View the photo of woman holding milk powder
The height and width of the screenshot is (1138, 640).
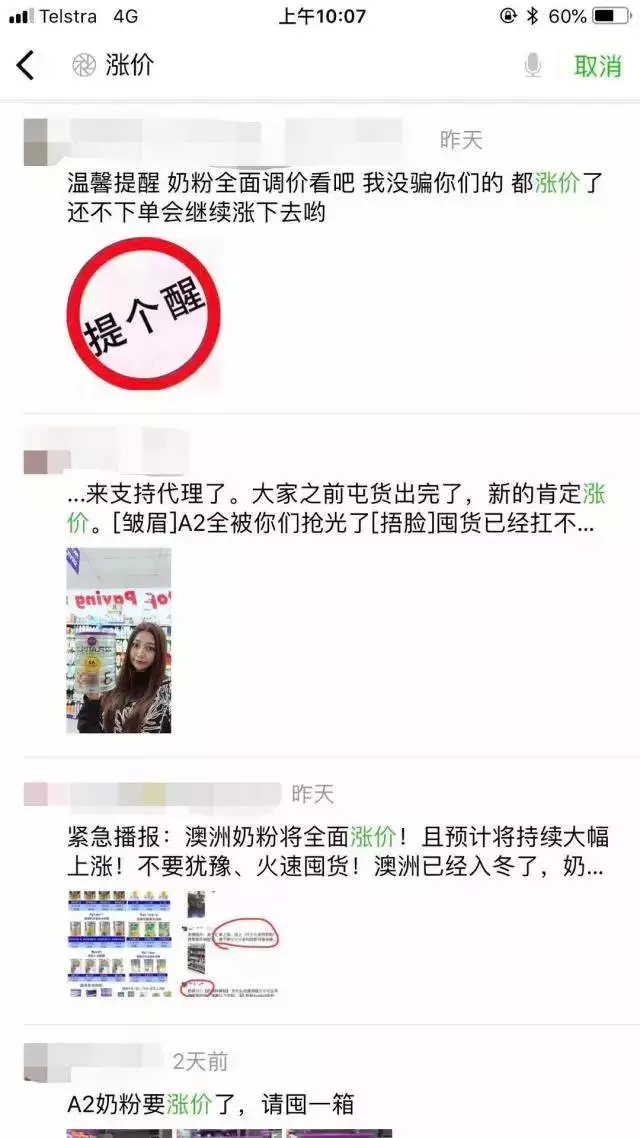(x=119, y=640)
